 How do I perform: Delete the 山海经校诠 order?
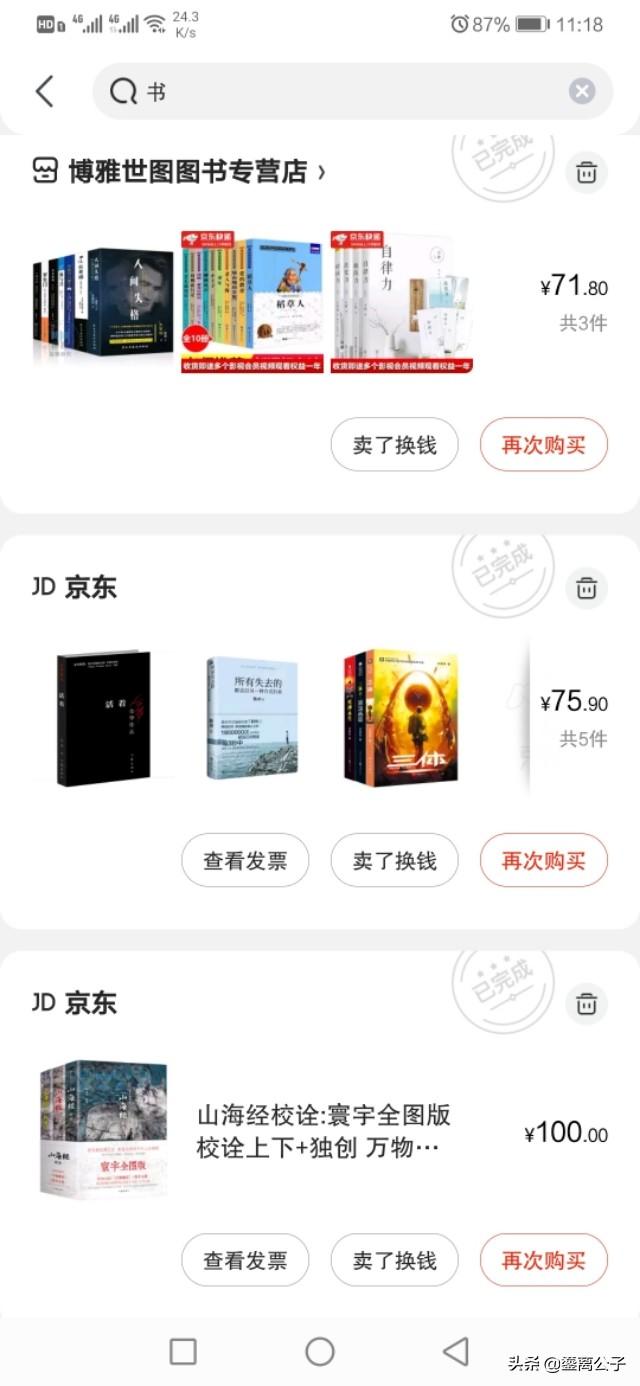(587, 1003)
